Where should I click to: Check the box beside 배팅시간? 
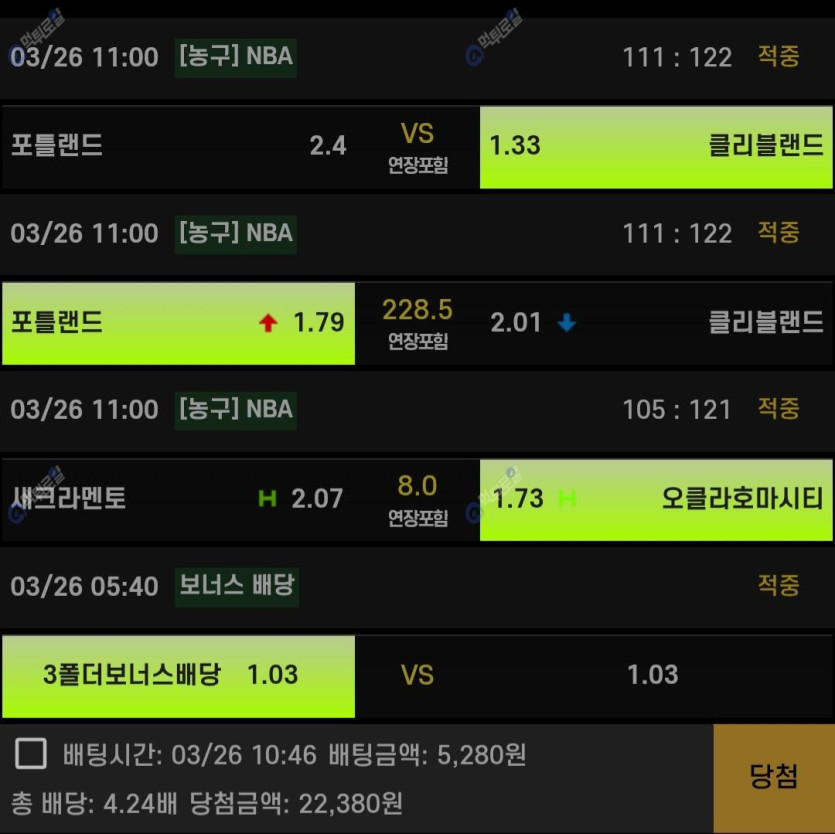pos(30,754)
